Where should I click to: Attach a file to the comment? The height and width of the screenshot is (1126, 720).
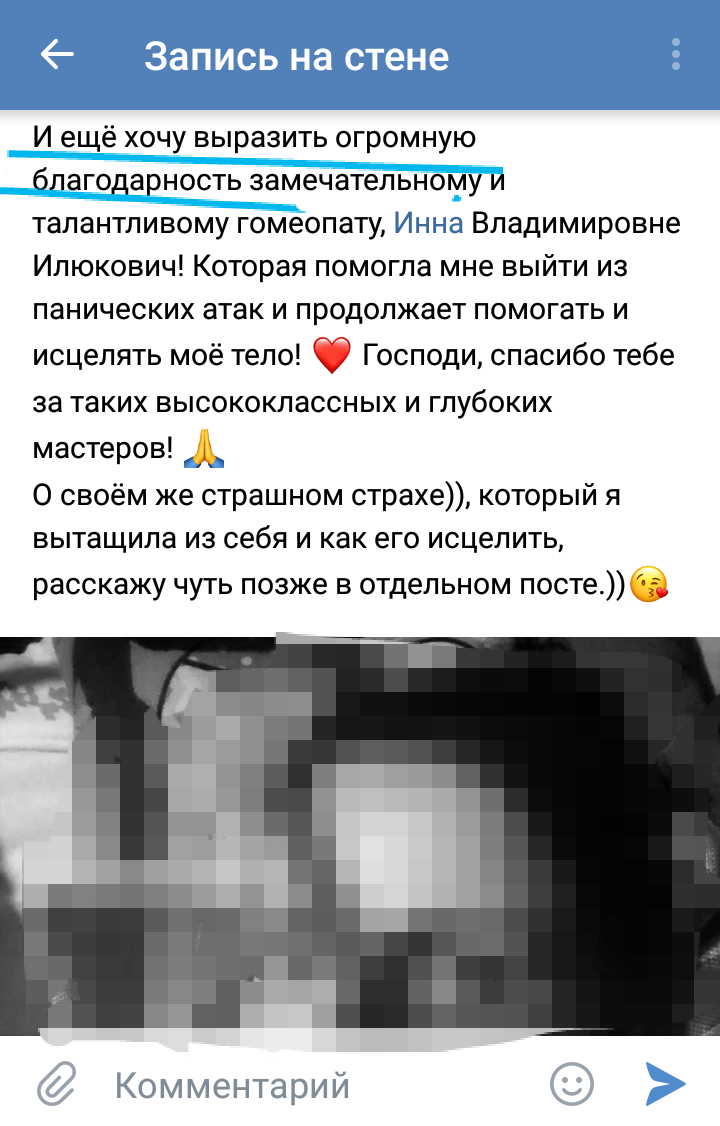[57, 1083]
